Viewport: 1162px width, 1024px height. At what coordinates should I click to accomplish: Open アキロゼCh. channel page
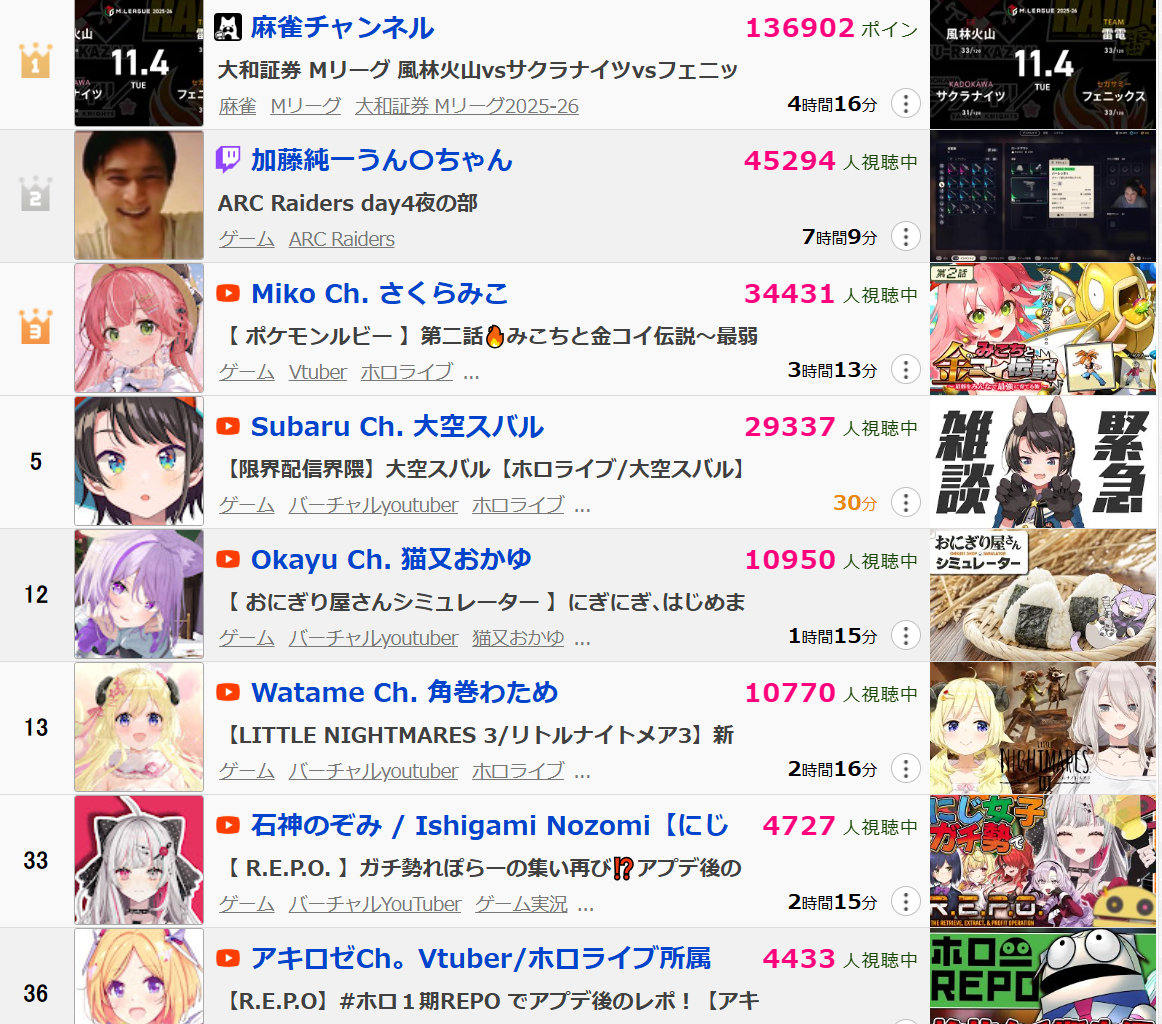(x=480, y=959)
